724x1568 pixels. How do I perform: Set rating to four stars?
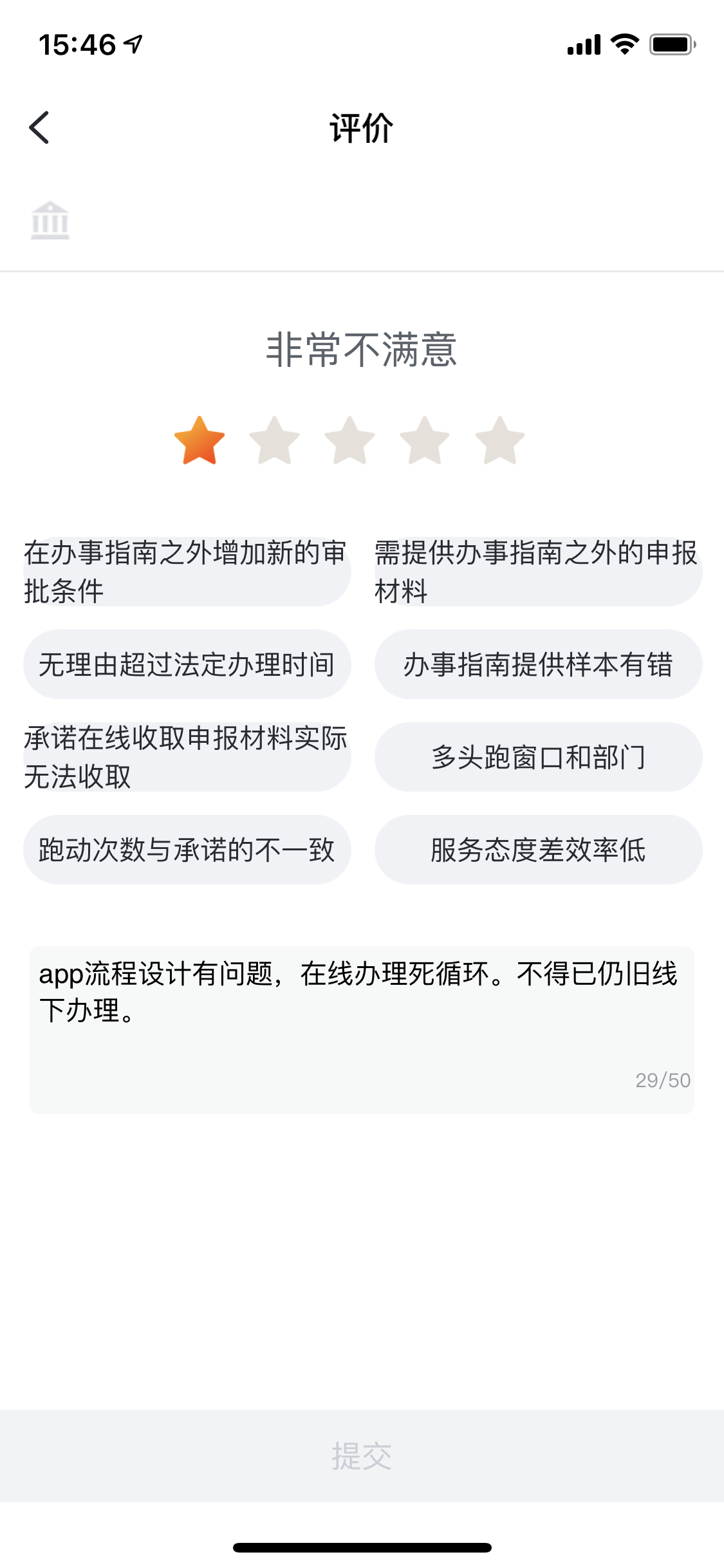click(x=425, y=441)
